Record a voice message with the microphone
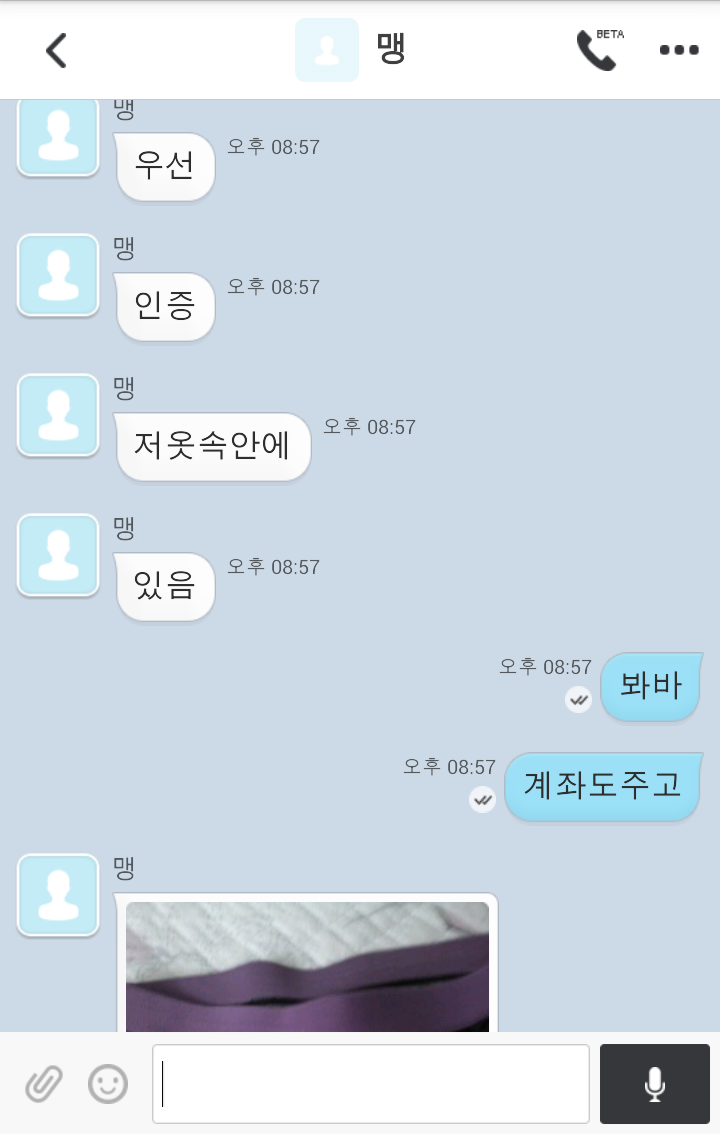This screenshot has width=720, height=1134. (654, 1084)
